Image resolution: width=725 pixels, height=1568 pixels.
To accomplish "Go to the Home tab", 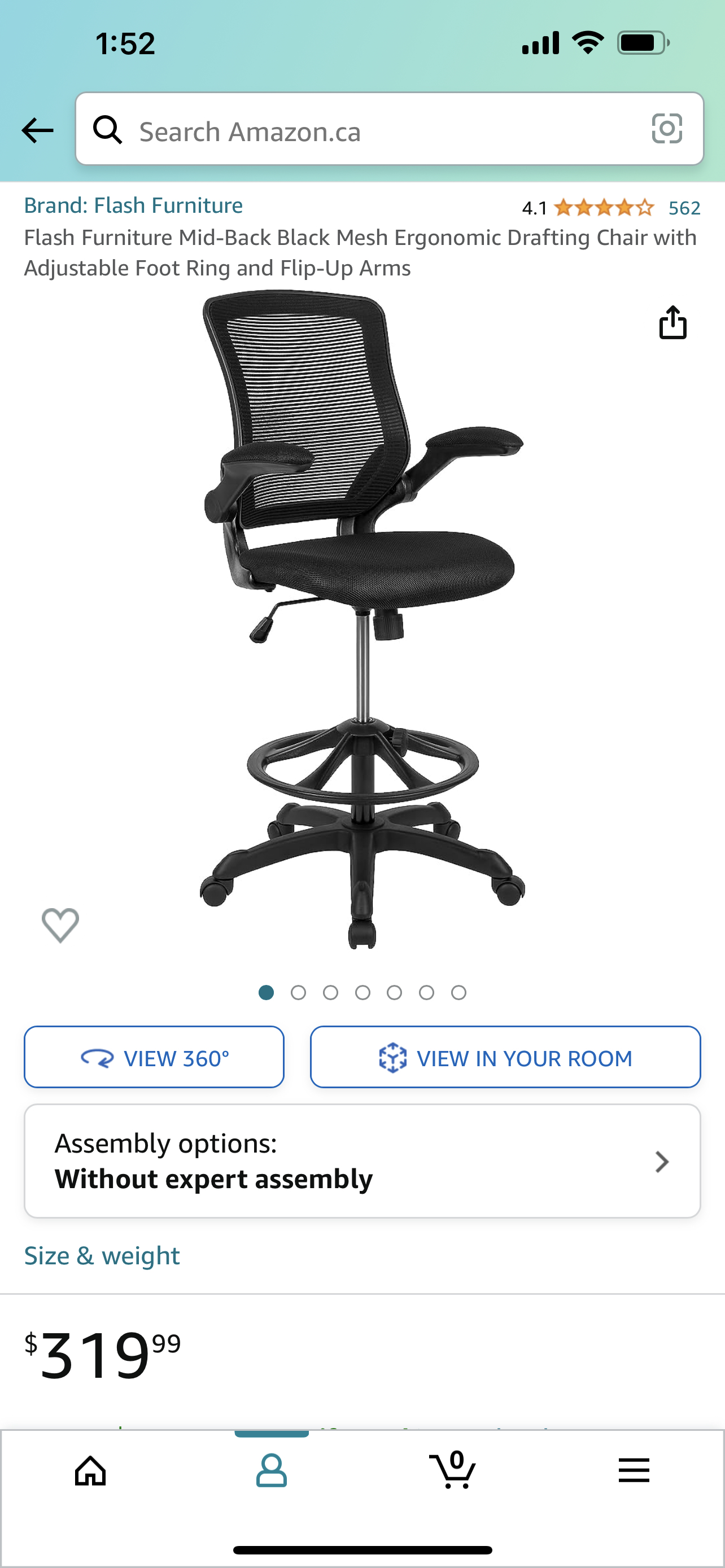I will (x=91, y=1470).
